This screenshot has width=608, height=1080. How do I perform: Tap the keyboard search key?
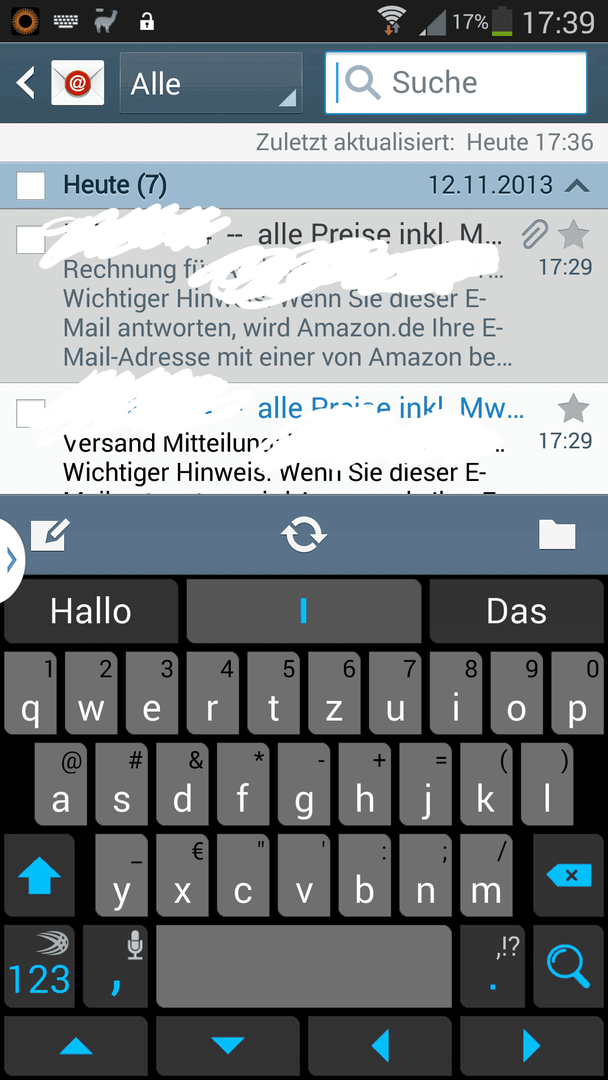click(x=569, y=967)
